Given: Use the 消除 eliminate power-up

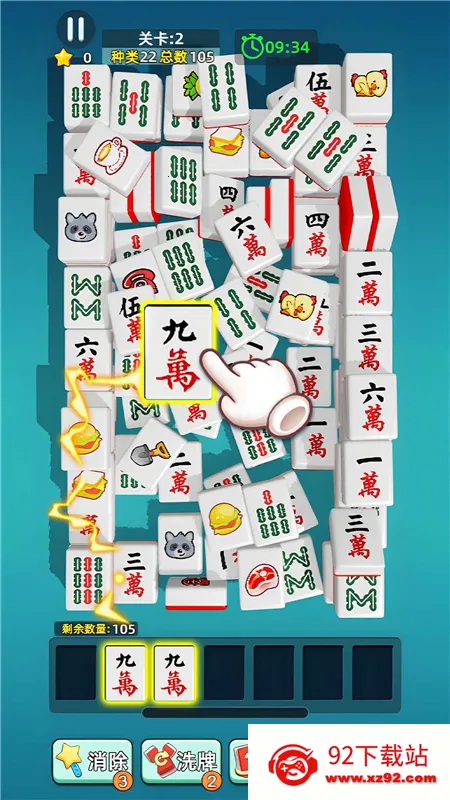Looking at the screenshot, I should pyautogui.click(x=92, y=762).
